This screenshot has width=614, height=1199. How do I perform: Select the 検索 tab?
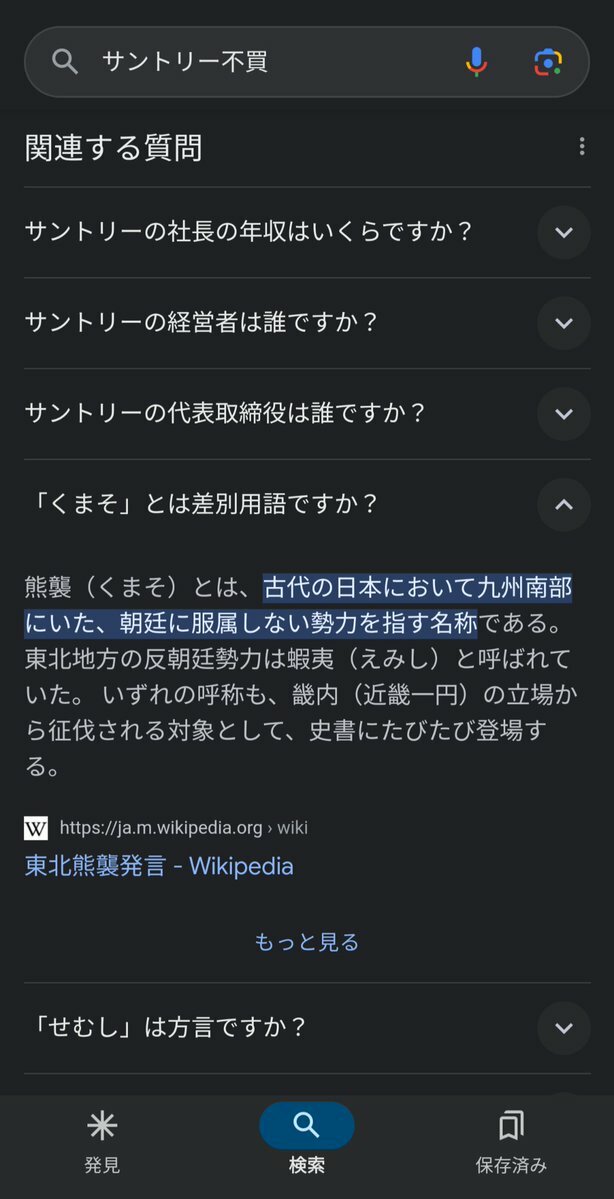coord(306,1142)
